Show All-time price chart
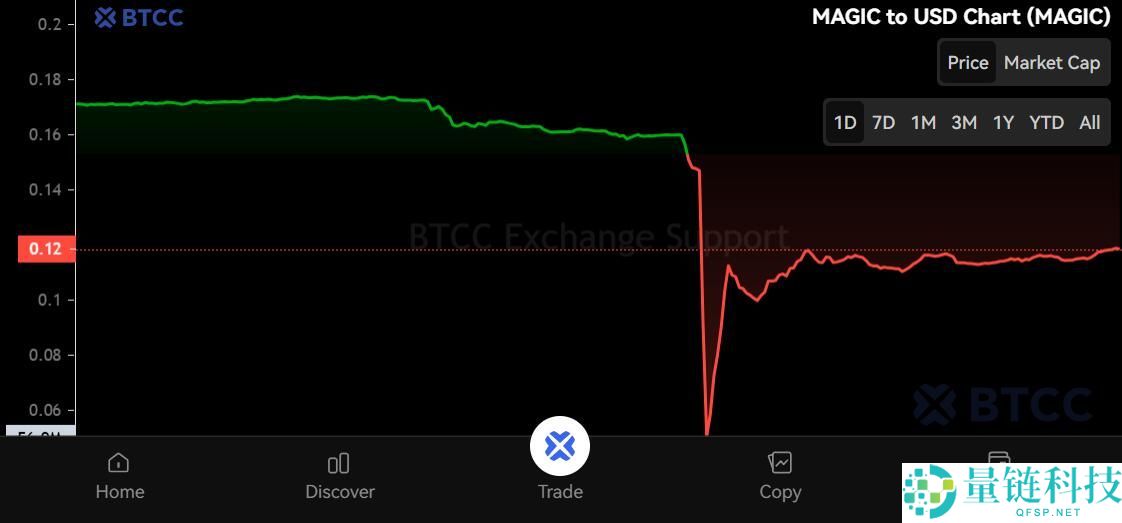This screenshot has height=523, width=1122. pos(1089,122)
